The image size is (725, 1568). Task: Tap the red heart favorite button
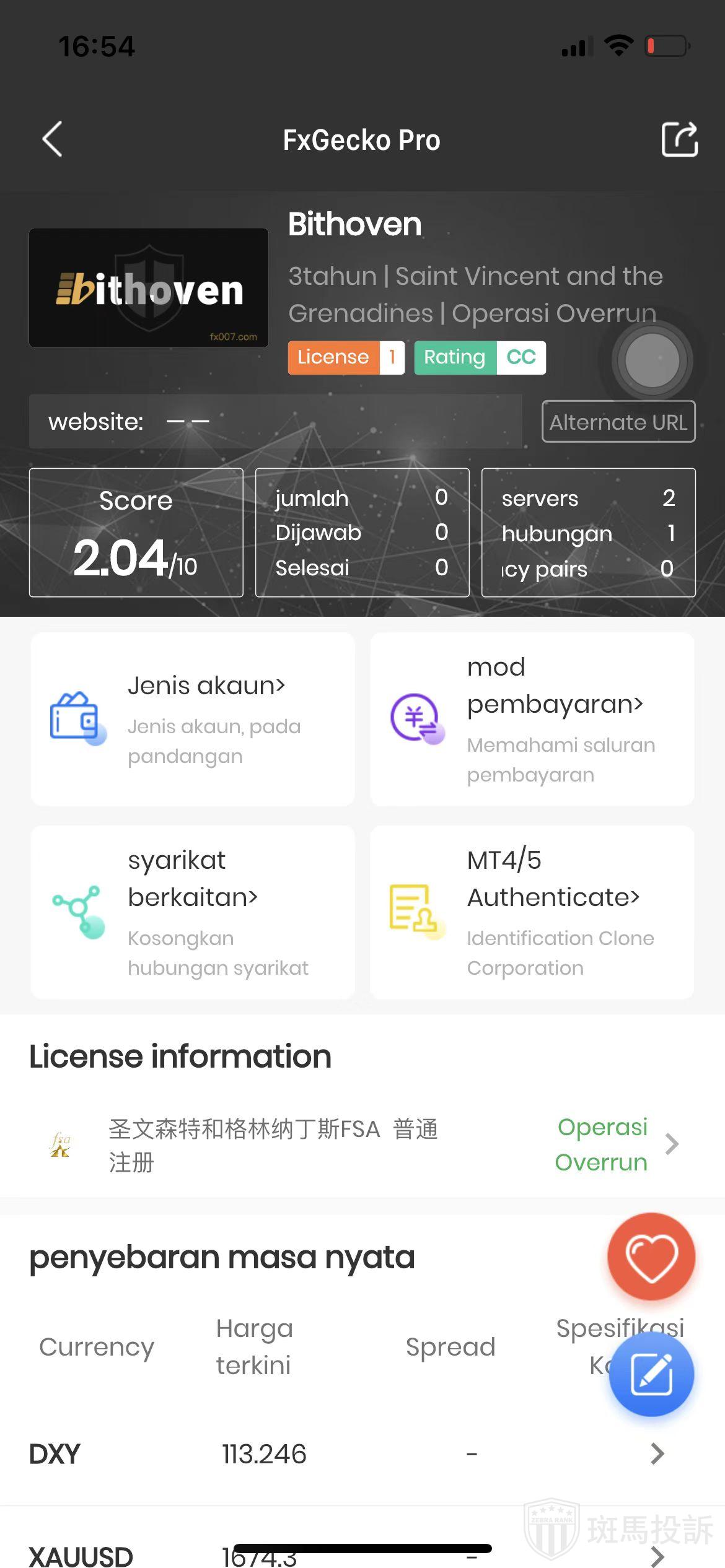pos(651,1257)
